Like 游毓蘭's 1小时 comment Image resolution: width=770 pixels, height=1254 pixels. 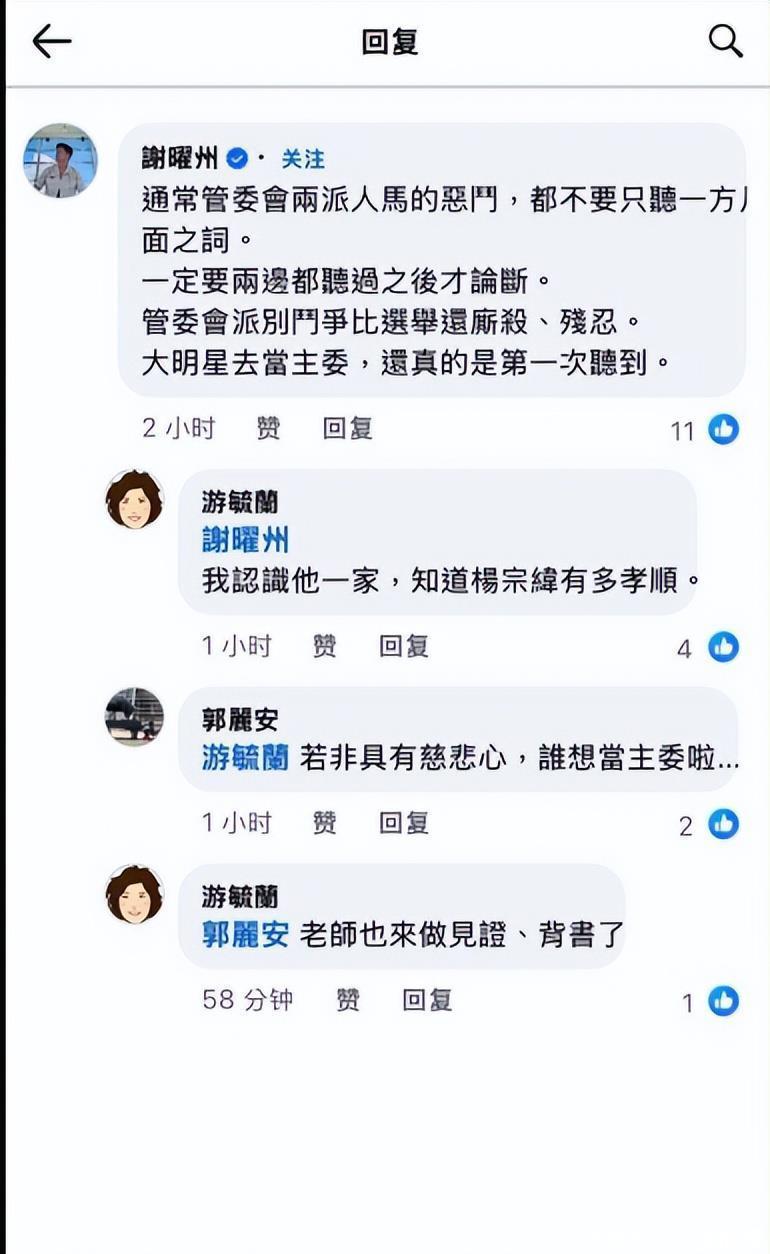pyautogui.click(x=324, y=647)
